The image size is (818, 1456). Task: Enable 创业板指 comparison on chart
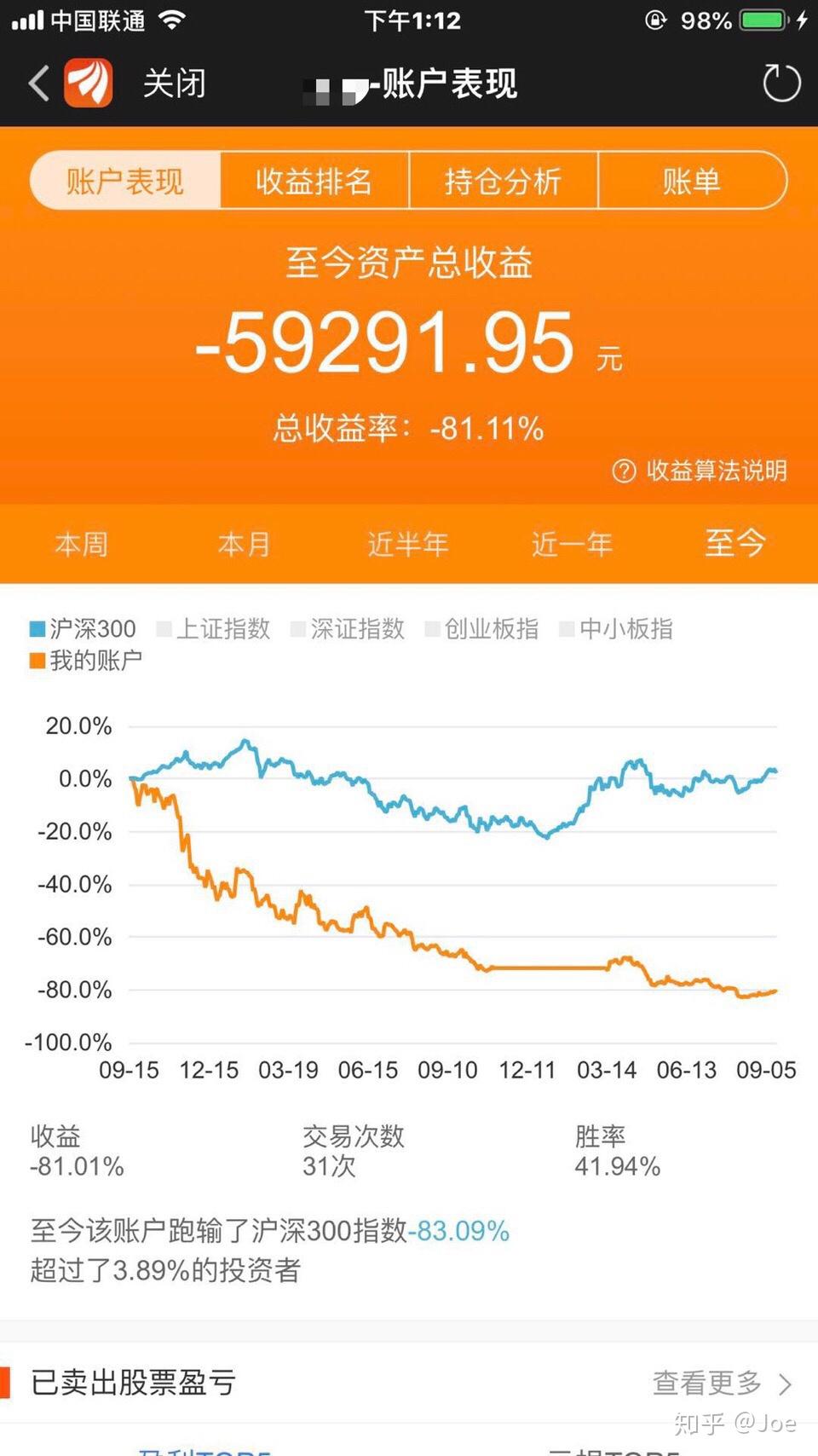click(x=482, y=629)
